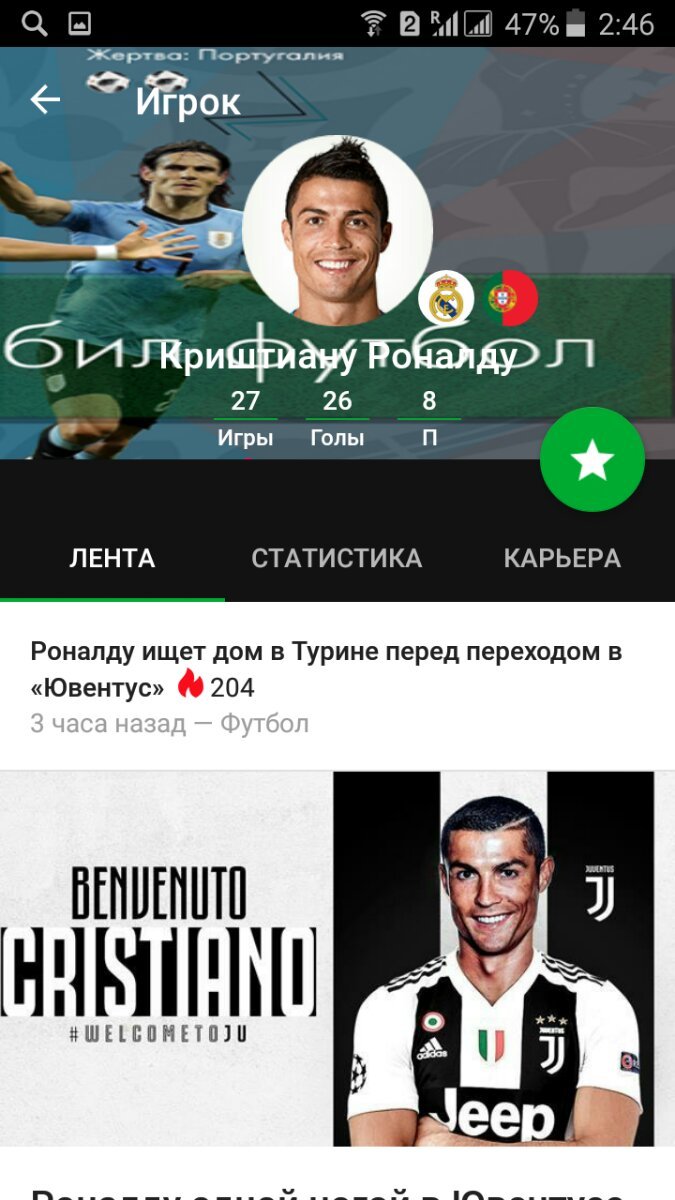The width and height of the screenshot is (675, 1200).
Task: Tap the Real Madrid club badge
Action: [445, 298]
